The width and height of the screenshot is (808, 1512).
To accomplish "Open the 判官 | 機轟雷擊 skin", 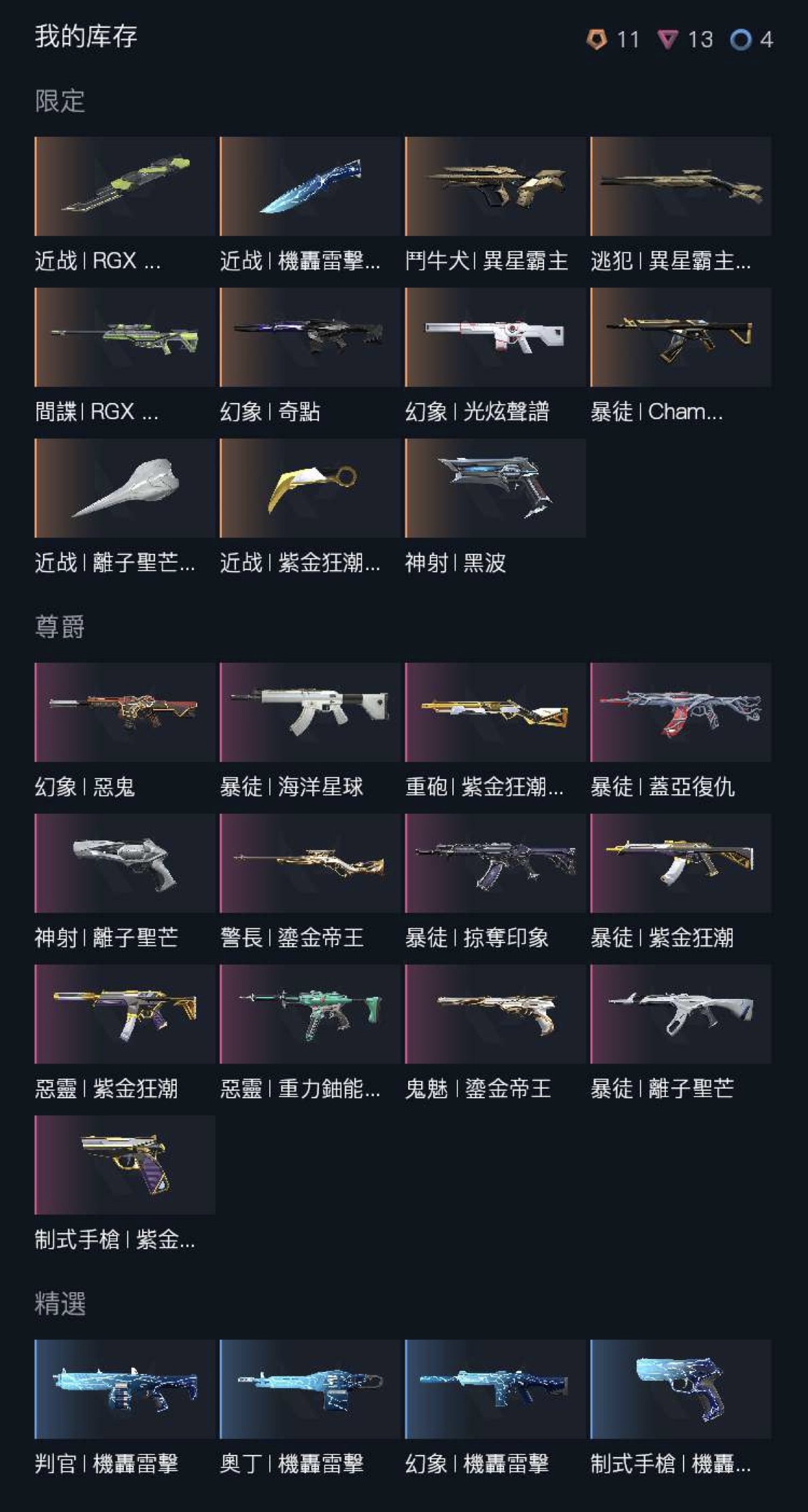I will [124, 1389].
